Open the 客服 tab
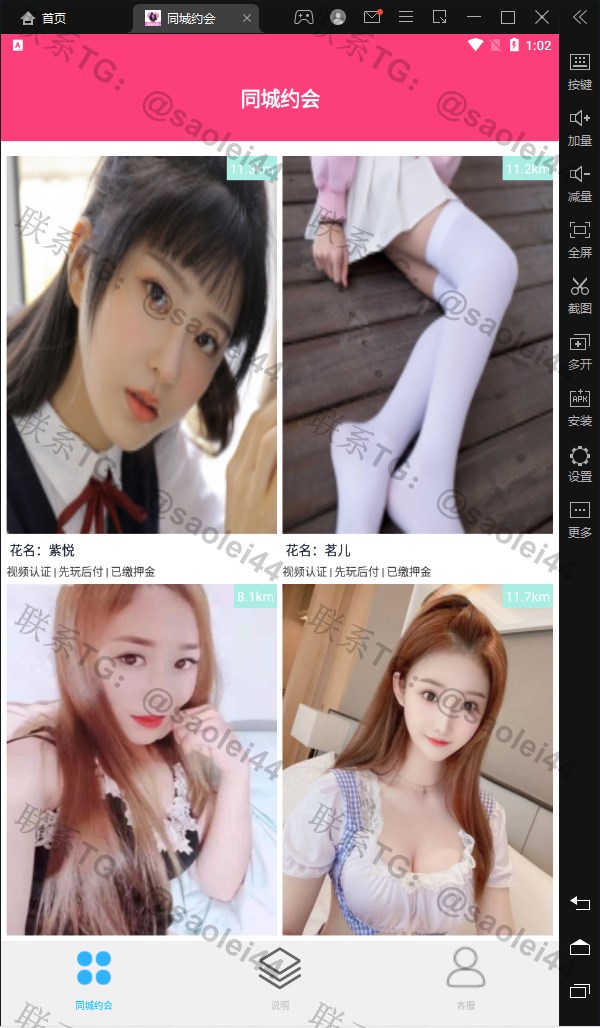The height and width of the screenshot is (1028, 600). click(465, 977)
